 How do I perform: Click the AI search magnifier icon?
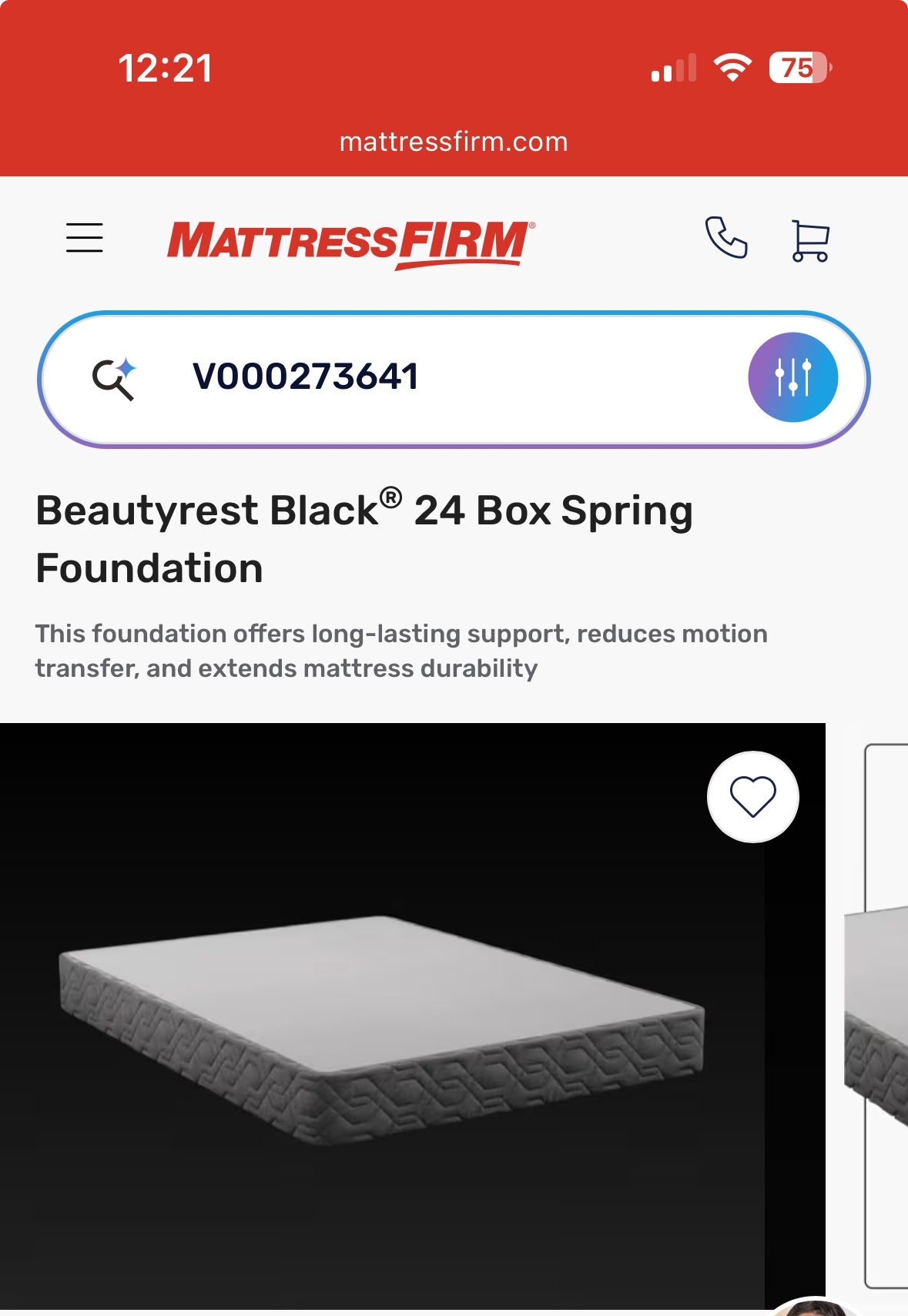(x=114, y=377)
